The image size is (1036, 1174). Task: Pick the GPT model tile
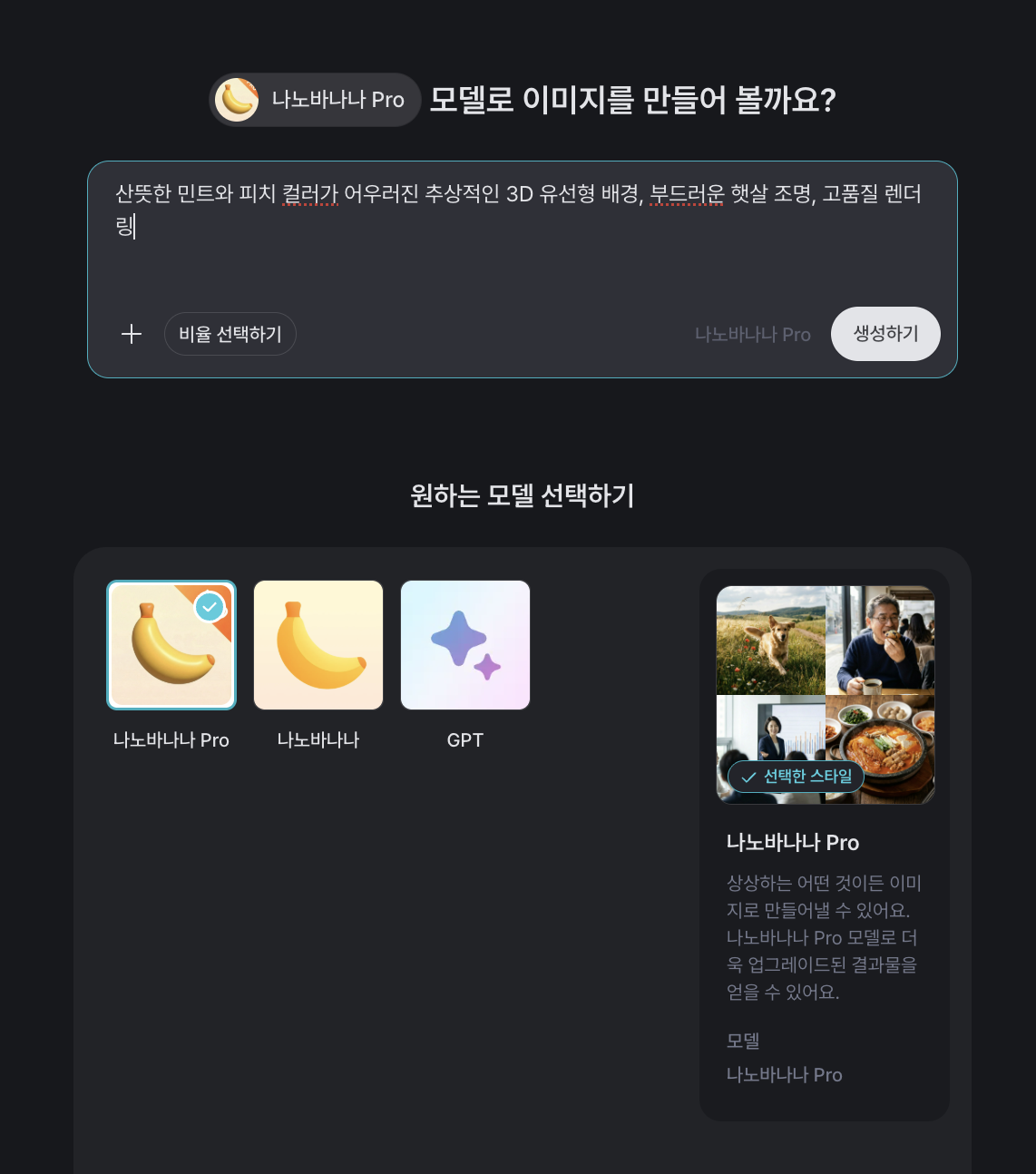tap(465, 645)
